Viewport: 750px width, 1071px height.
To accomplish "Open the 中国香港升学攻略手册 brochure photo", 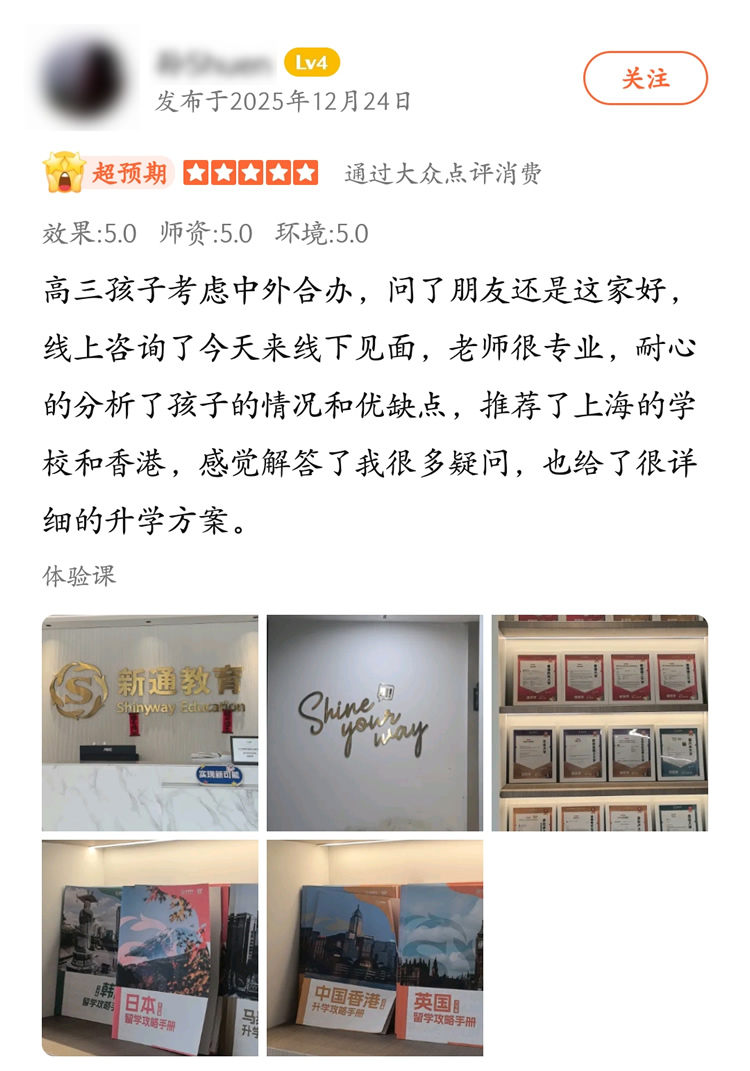I will [374, 947].
